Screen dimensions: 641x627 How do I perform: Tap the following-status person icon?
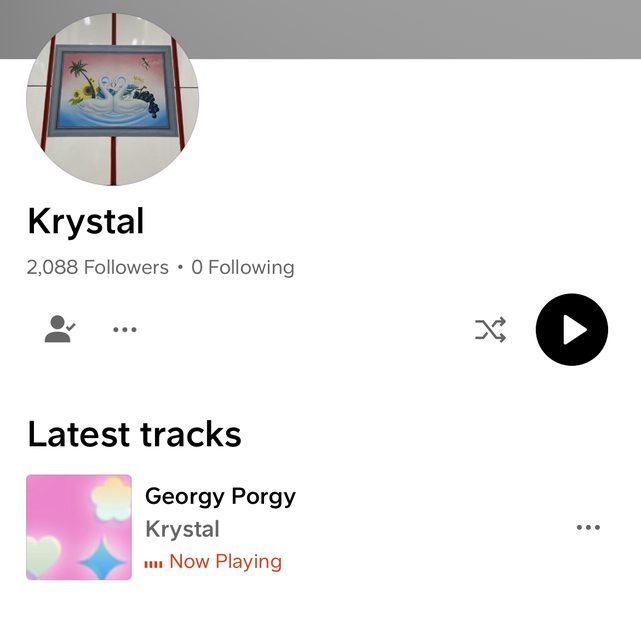tap(60, 329)
